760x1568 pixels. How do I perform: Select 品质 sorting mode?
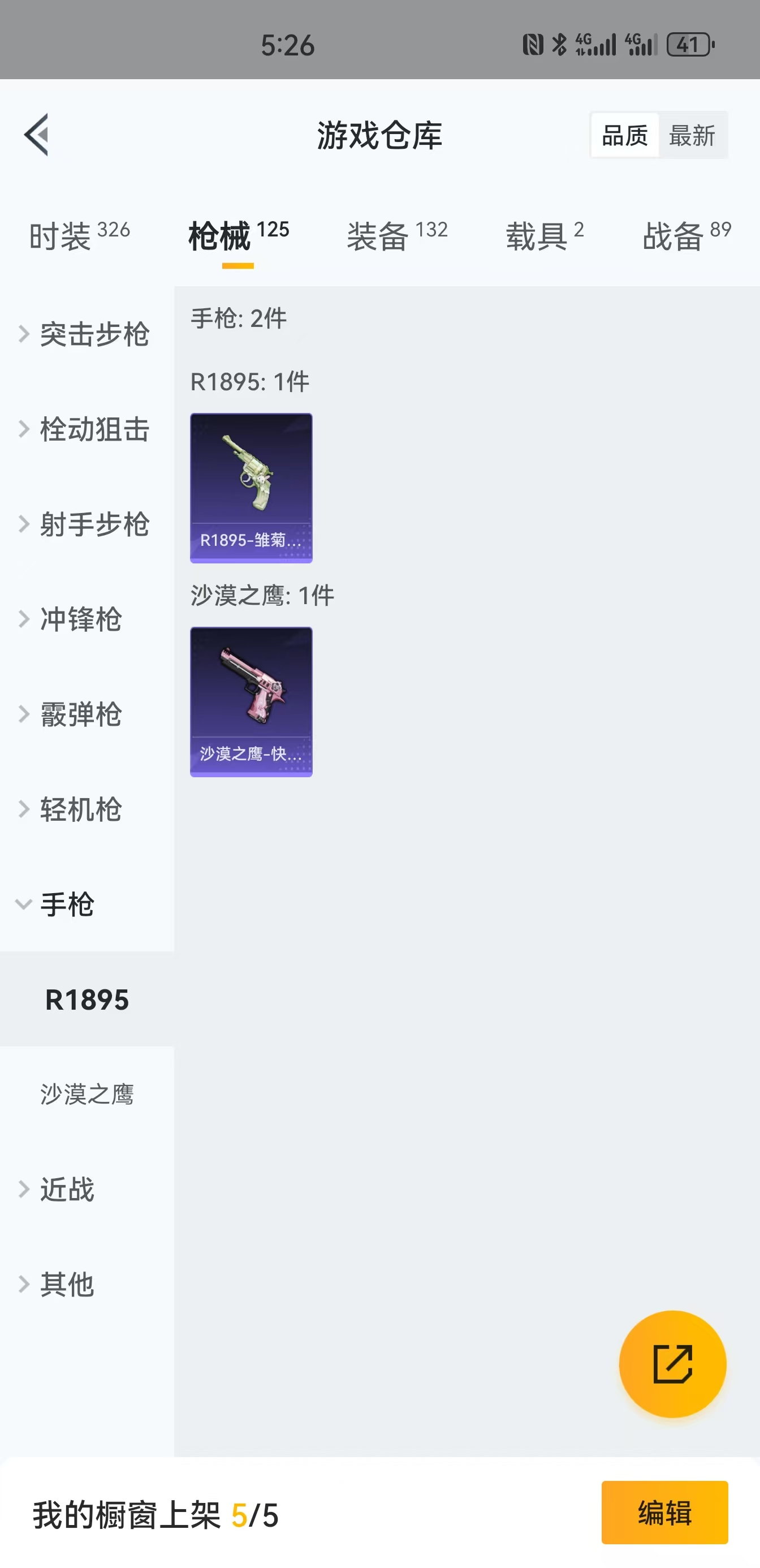[x=623, y=135]
